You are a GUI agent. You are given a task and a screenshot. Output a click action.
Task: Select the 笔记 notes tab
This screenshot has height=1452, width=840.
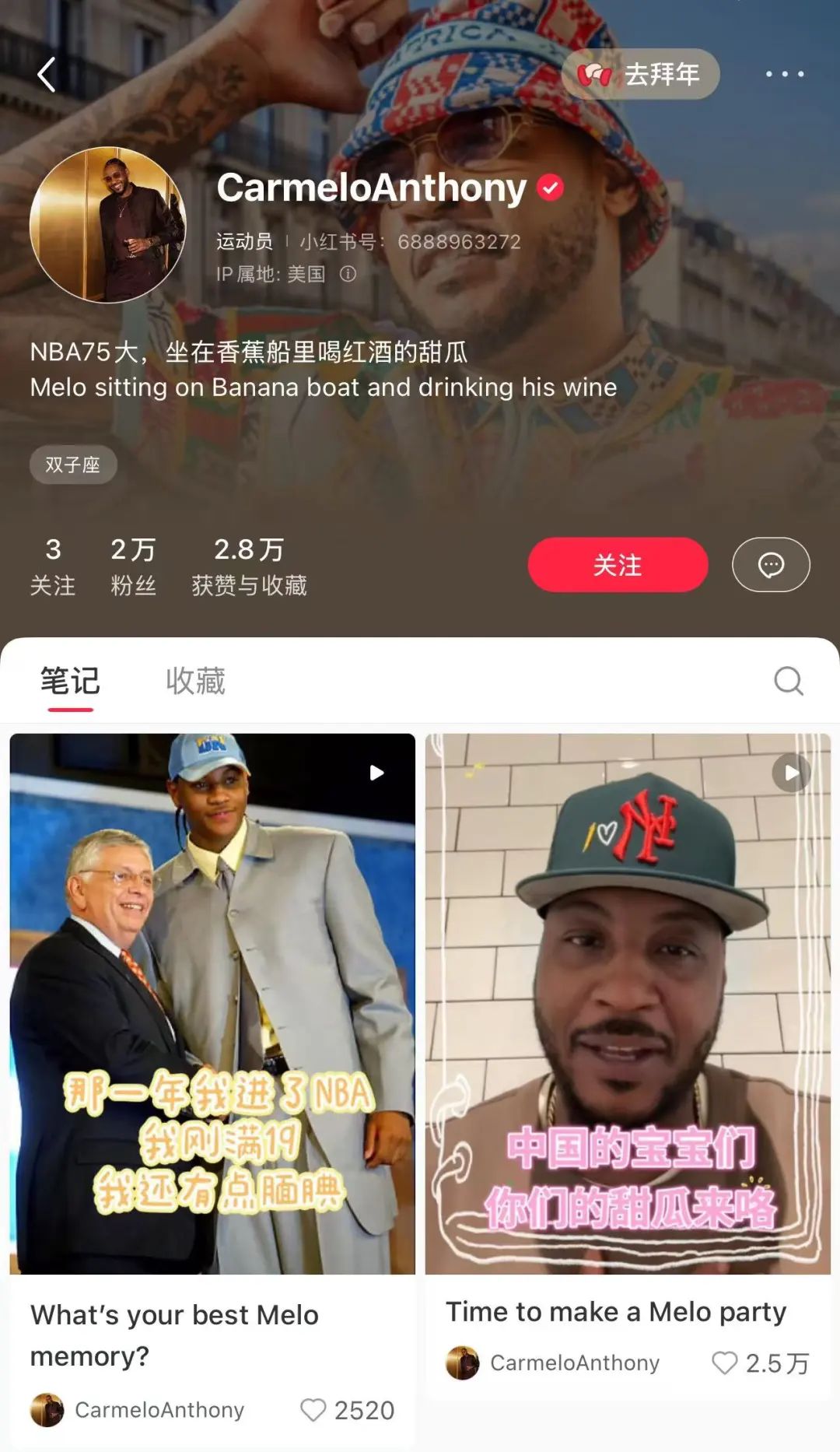[x=70, y=681]
